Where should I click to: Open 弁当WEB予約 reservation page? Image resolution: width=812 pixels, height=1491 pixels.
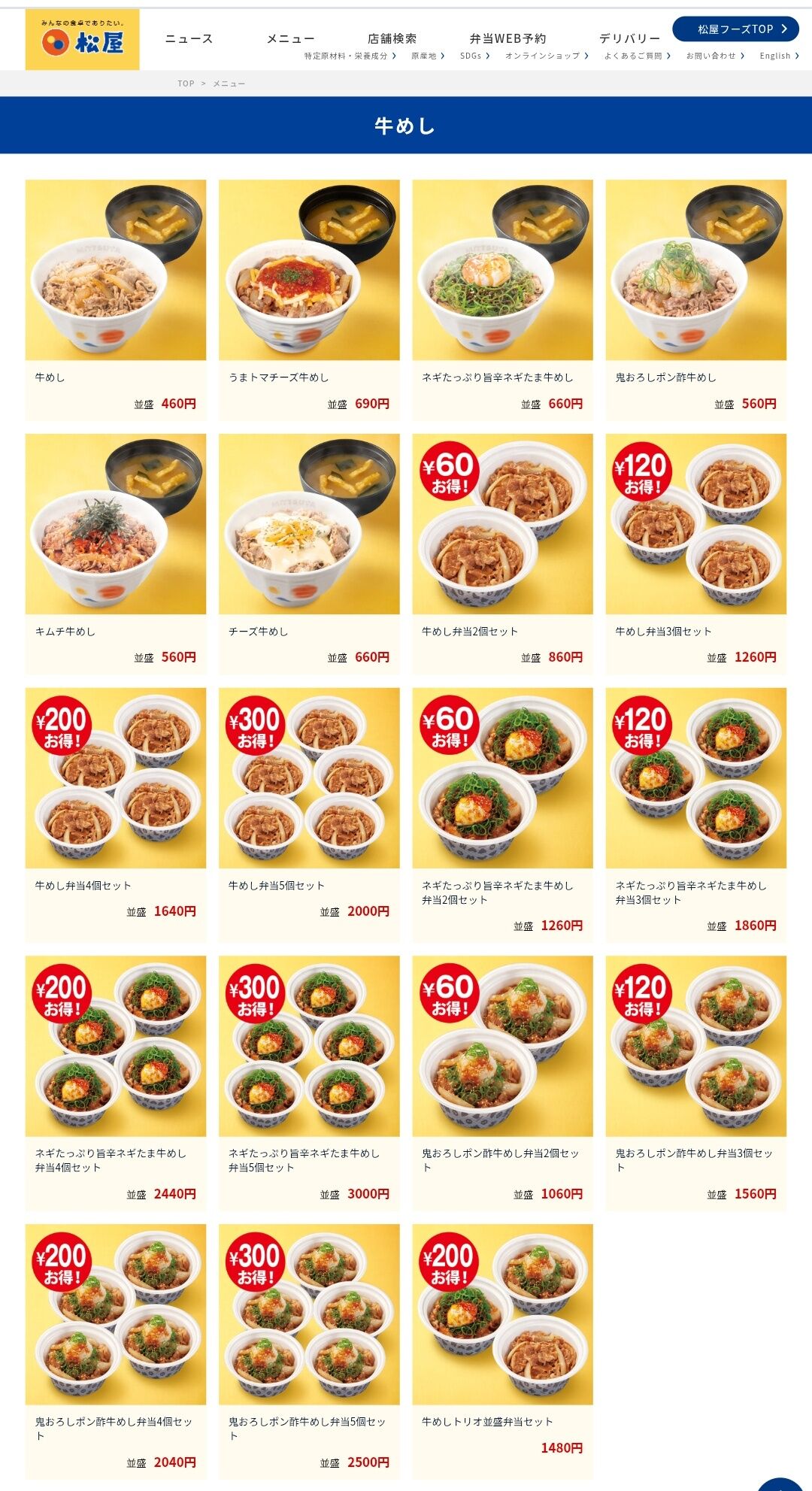(507, 38)
